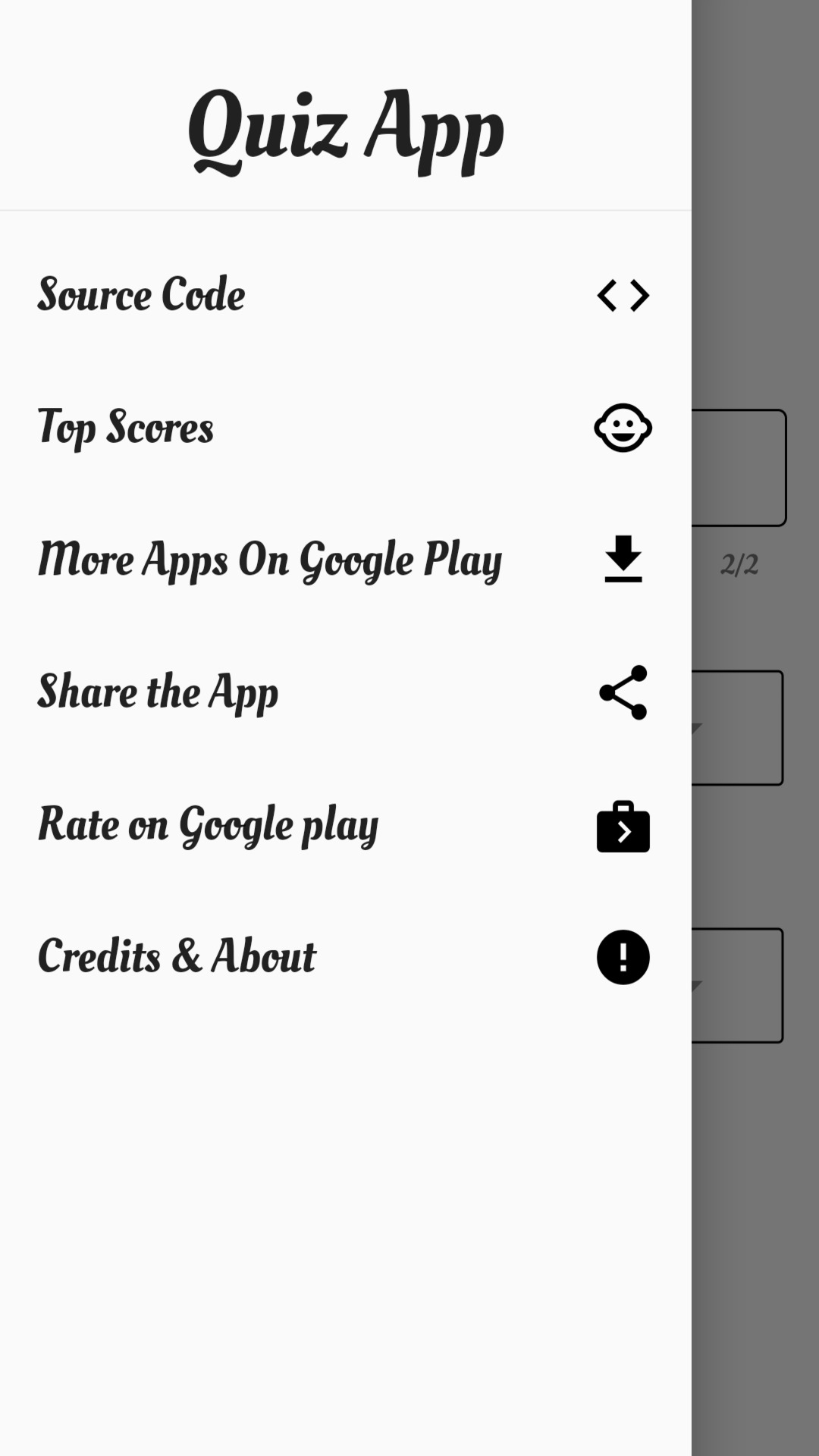Open the Source Code menu item
The width and height of the screenshot is (819, 1456).
point(345,294)
